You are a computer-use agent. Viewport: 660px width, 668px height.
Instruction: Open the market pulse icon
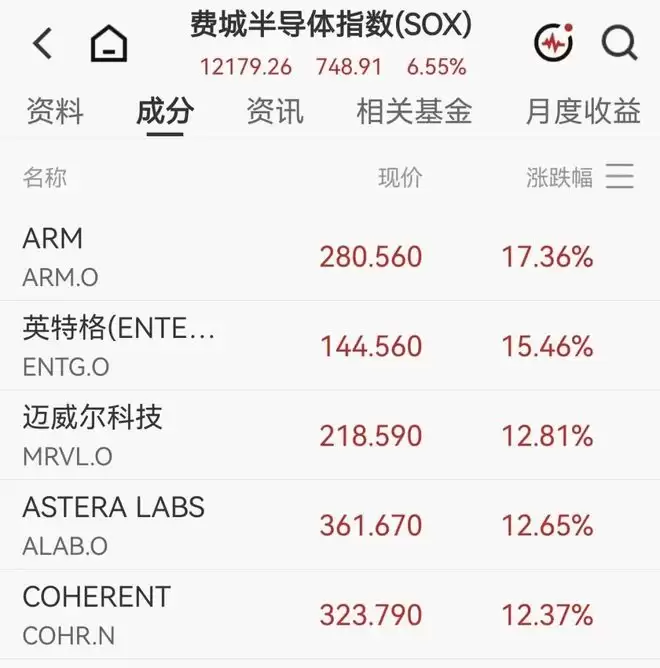tap(554, 42)
